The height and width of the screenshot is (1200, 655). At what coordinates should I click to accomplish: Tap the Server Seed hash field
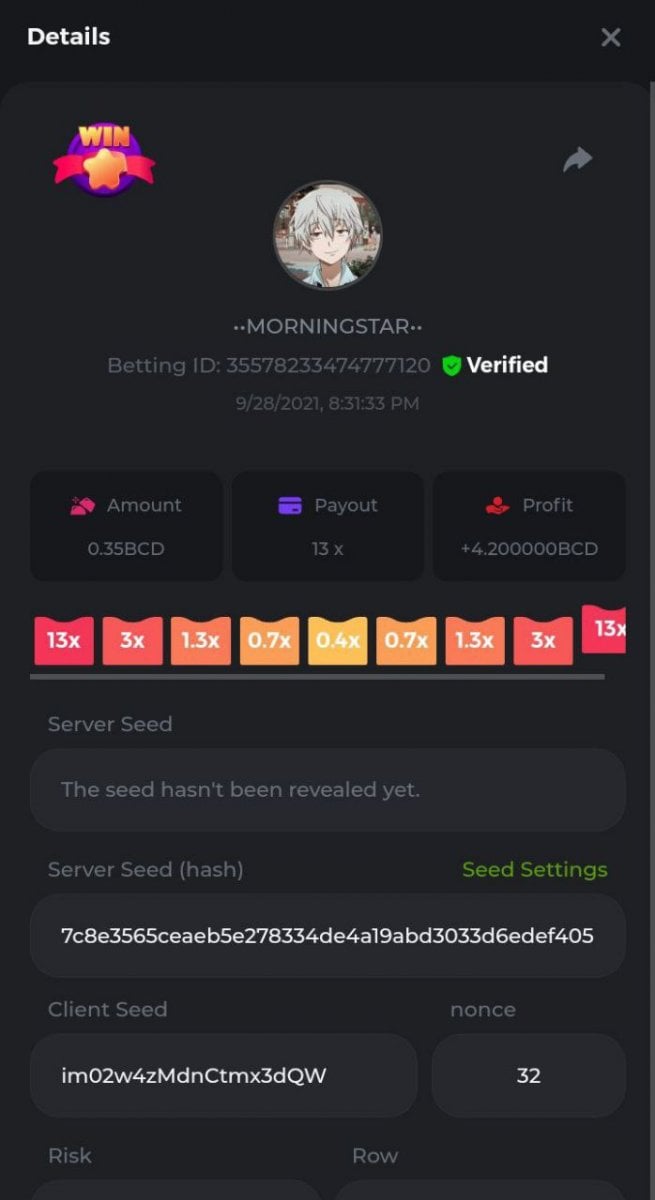point(327,936)
